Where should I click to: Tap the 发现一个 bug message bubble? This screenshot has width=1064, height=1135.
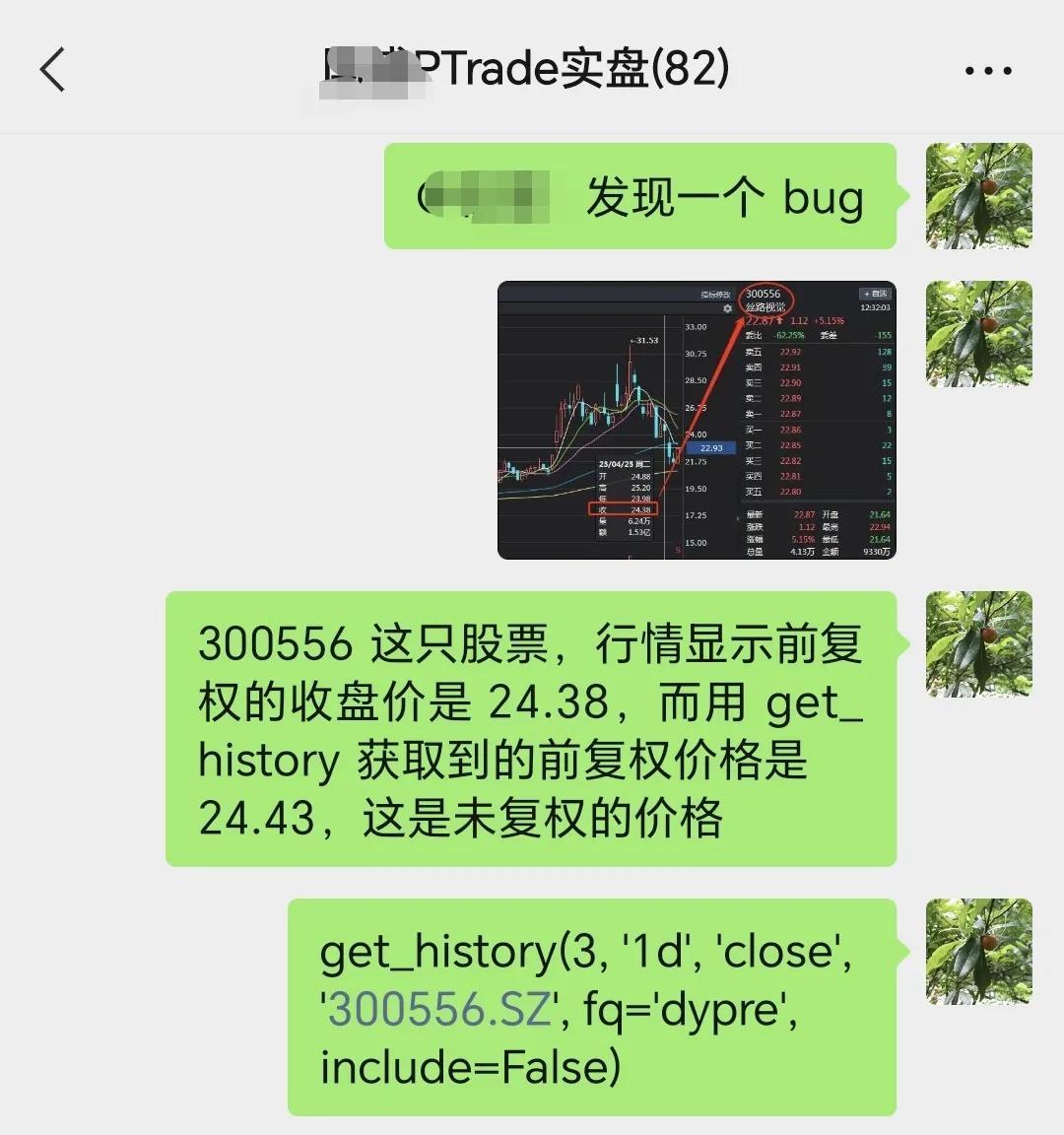(x=640, y=196)
